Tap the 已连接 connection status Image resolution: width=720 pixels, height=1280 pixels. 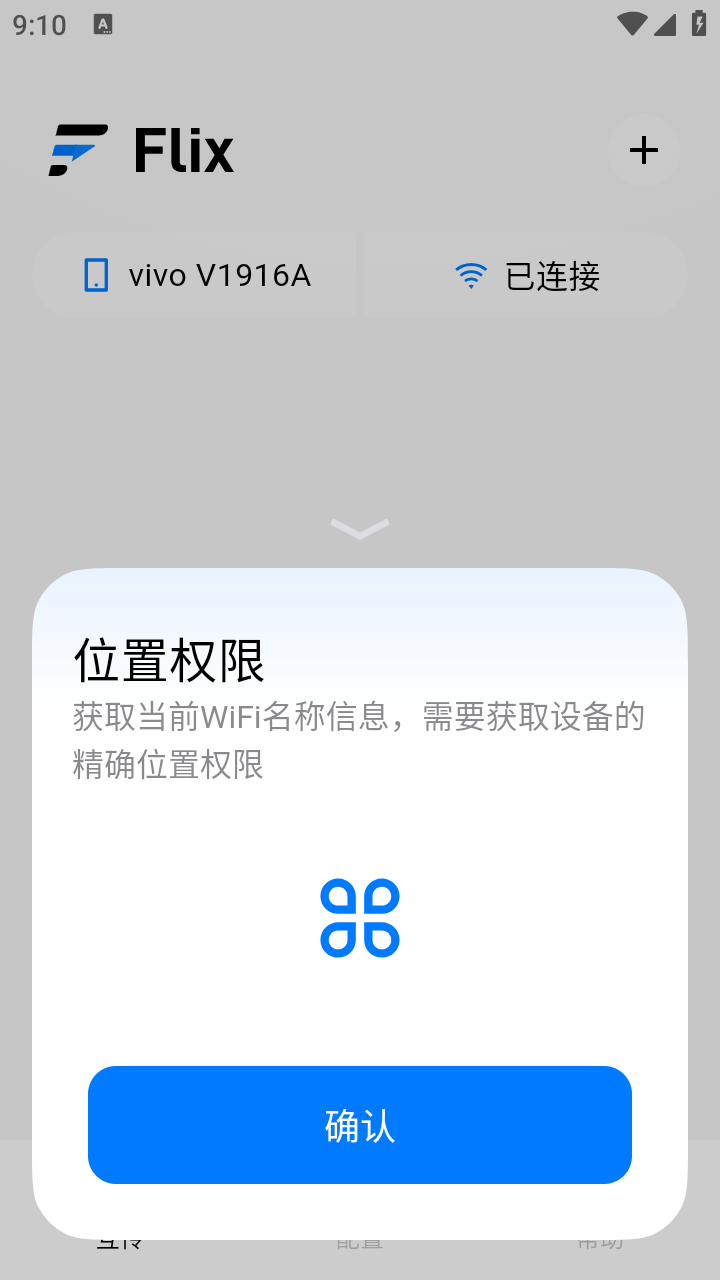point(551,276)
